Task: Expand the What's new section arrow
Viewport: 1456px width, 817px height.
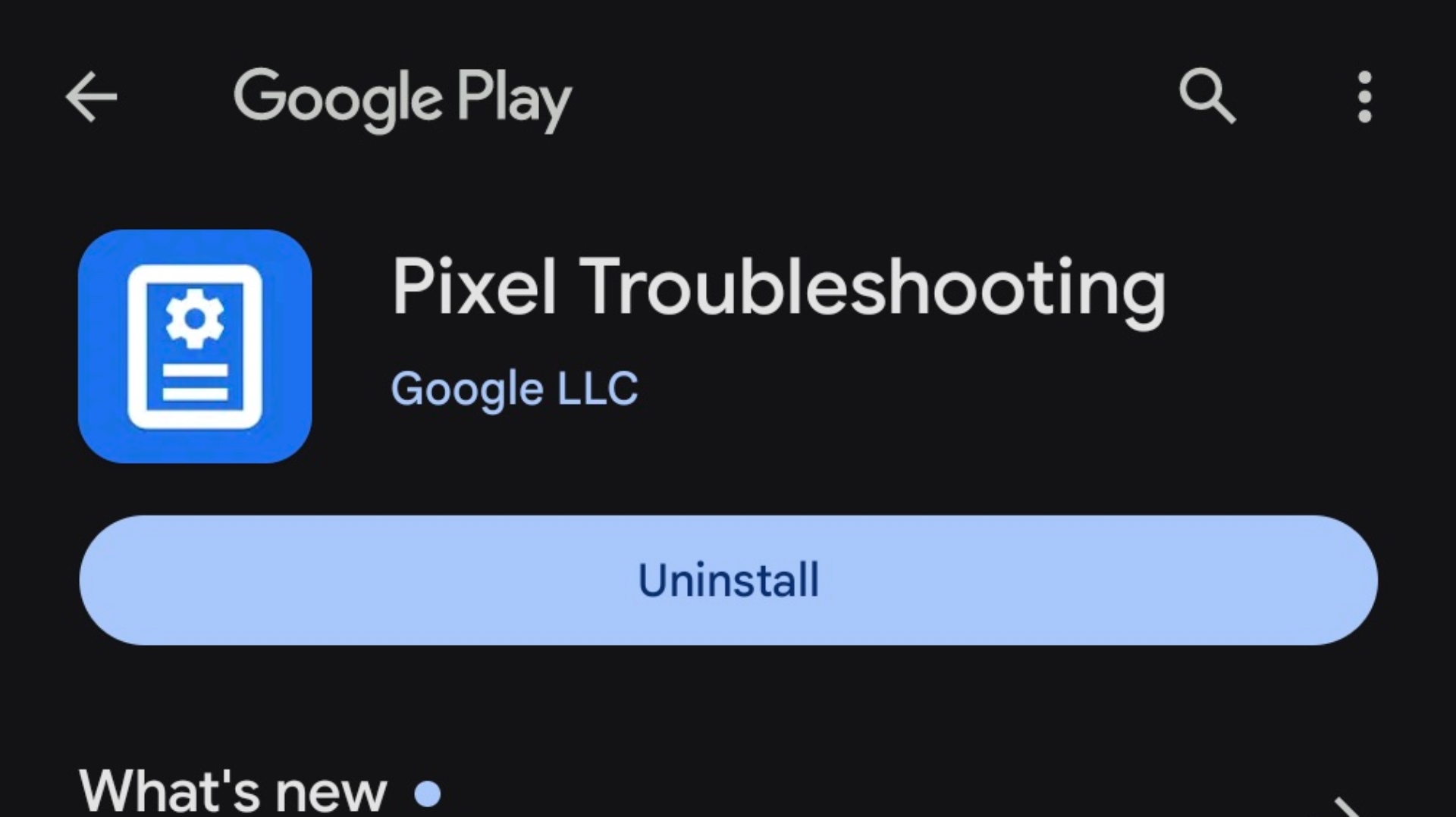Action: tap(1347, 806)
